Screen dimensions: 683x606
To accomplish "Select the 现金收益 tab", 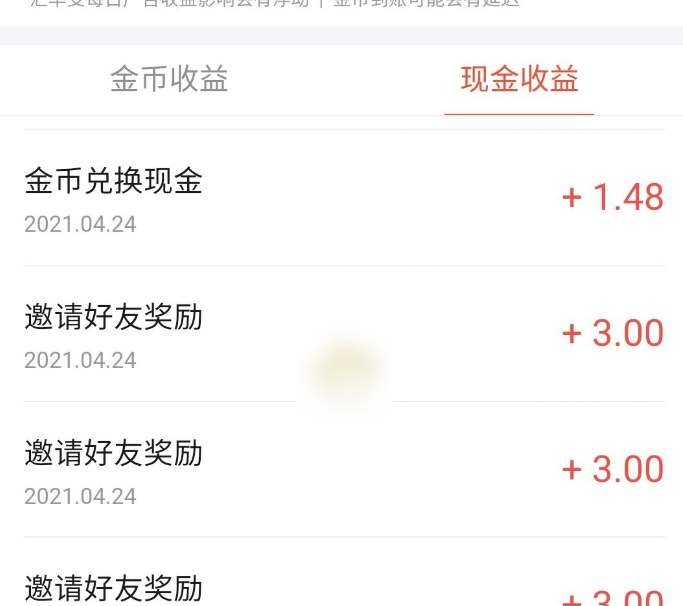I will point(519,80).
